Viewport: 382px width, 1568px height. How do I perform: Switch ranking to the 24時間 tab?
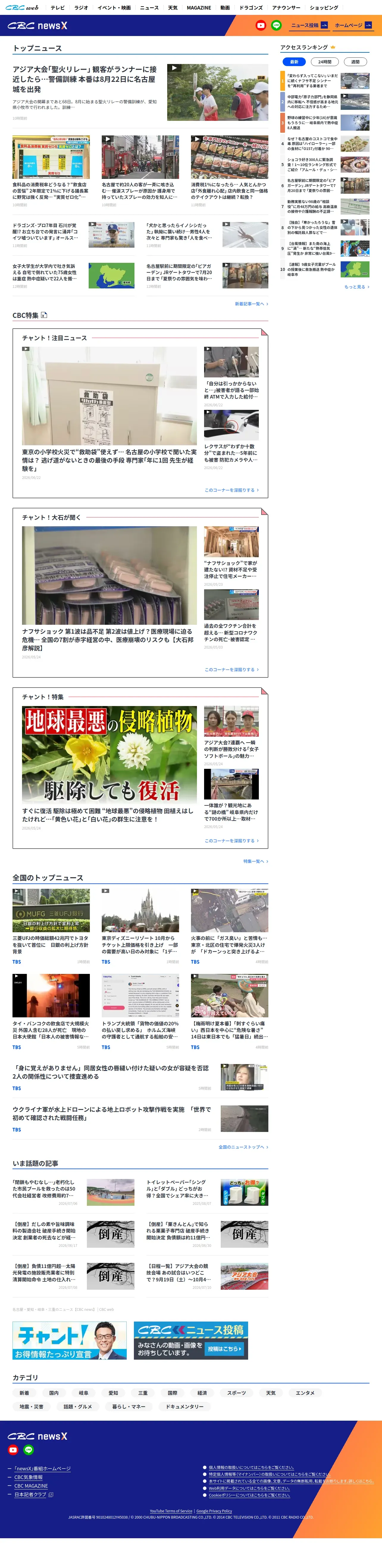tap(325, 62)
